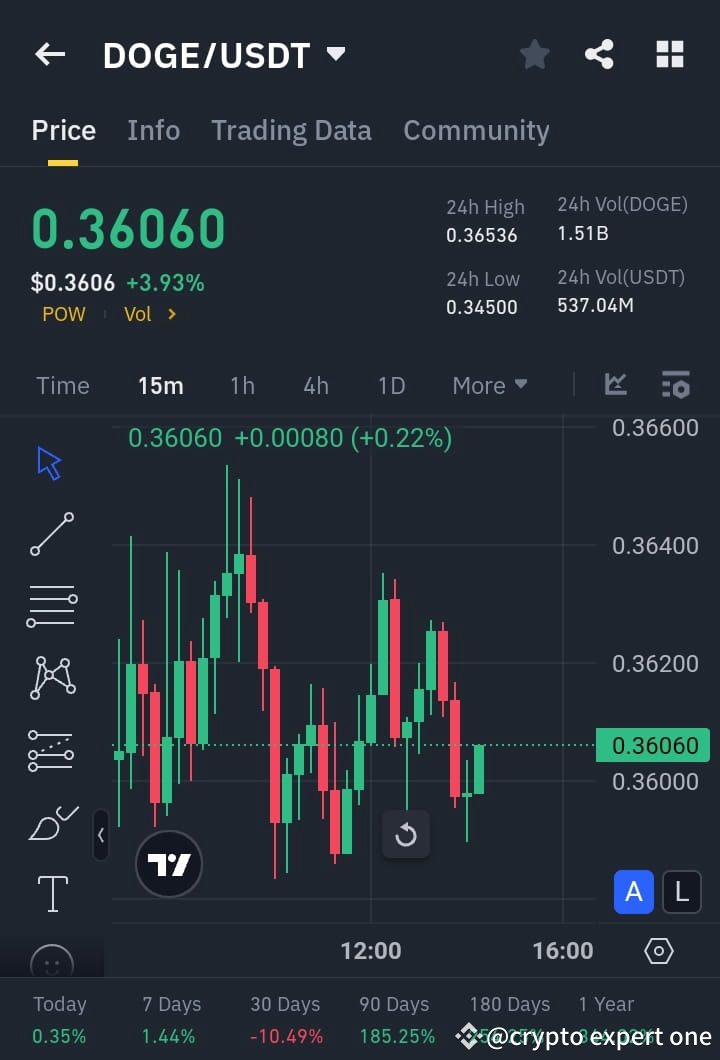This screenshot has width=720, height=1060.
Task: Switch to the Trading Data tab
Action: click(x=291, y=130)
